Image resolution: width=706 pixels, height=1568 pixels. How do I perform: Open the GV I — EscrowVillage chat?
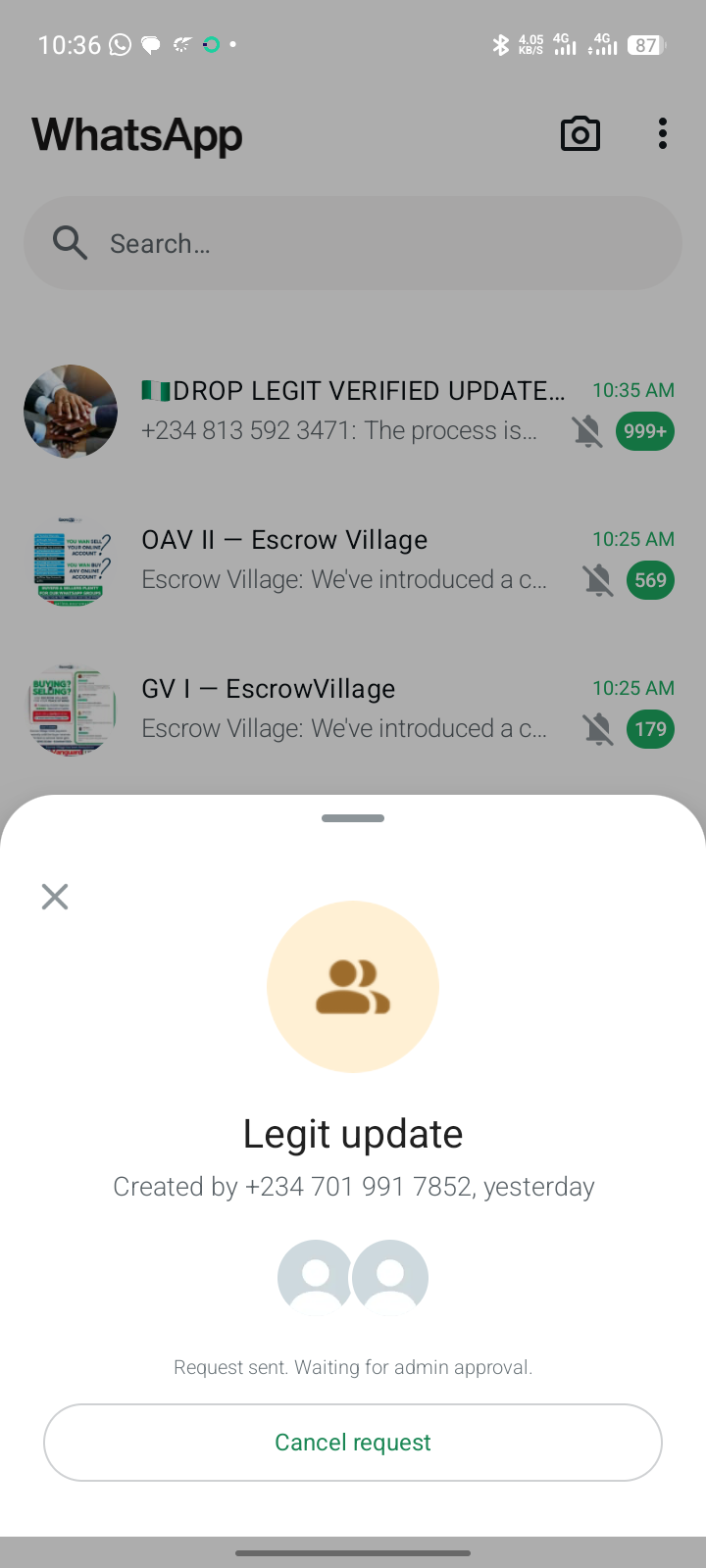click(353, 710)
